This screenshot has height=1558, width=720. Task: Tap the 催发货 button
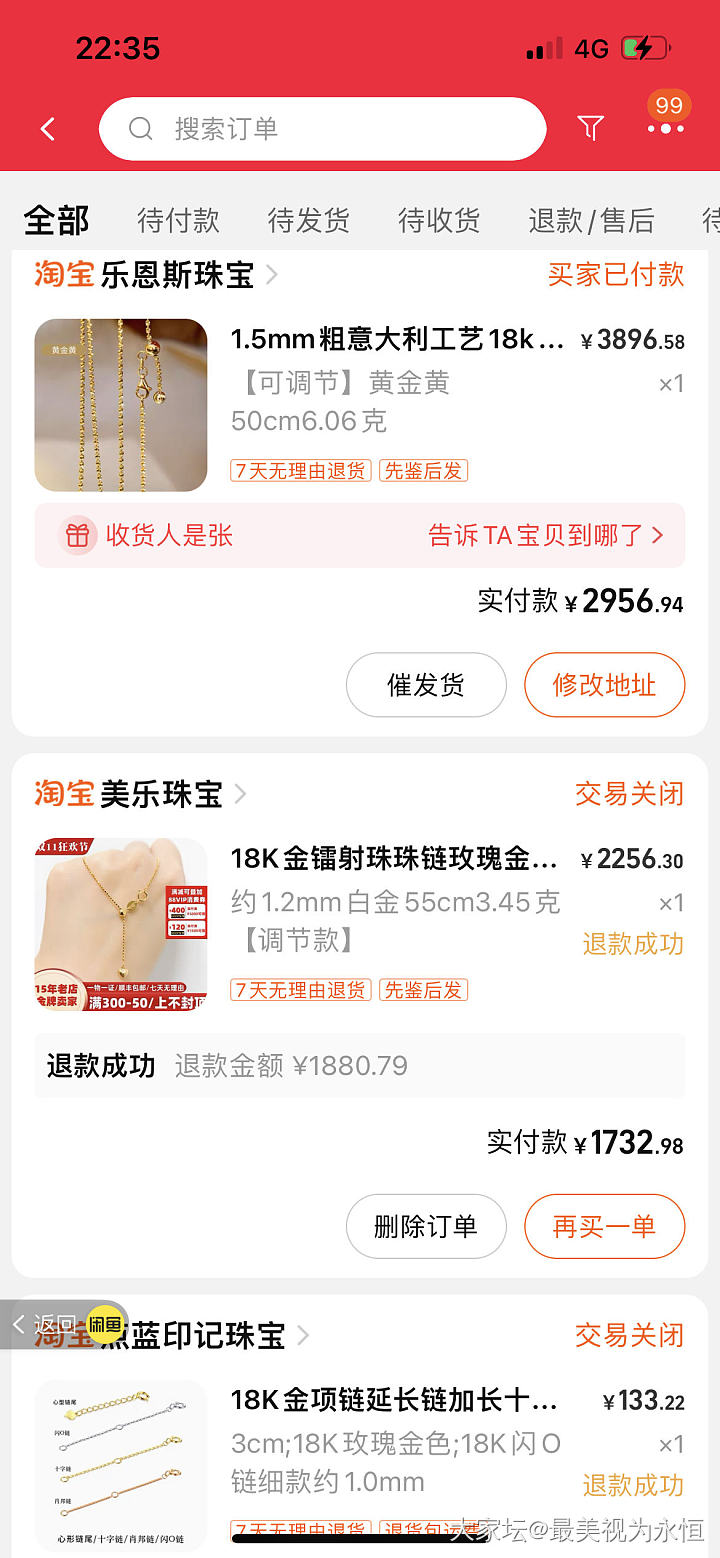(x=426, y=685)
